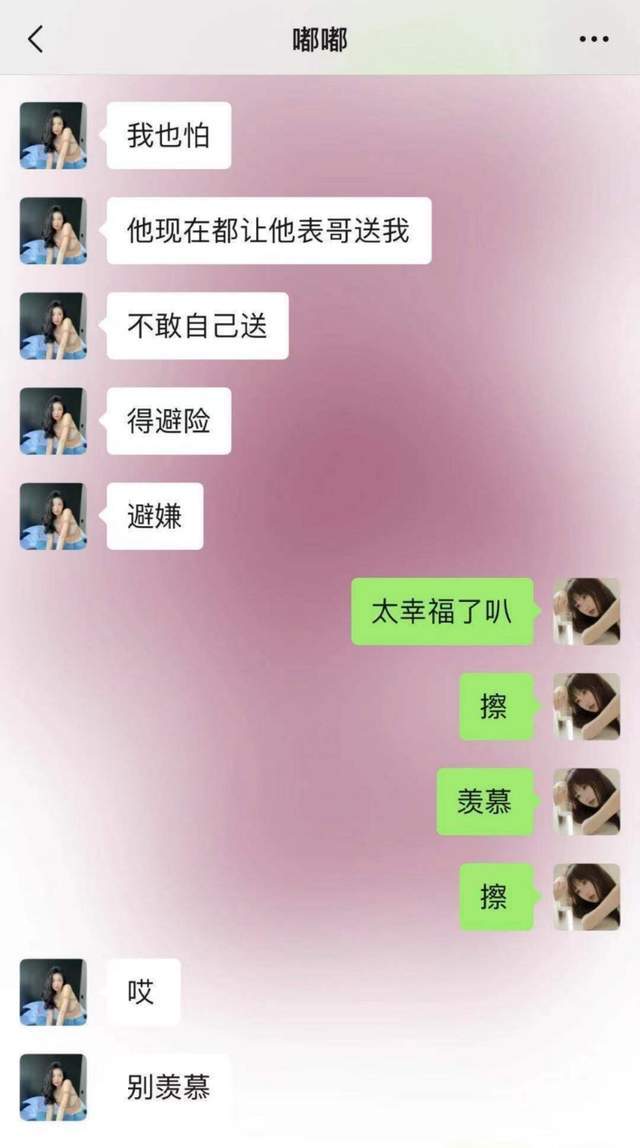Go back from the 嘟嘟 chat
Screen dimensions: 640x1148
click(36, 39)
